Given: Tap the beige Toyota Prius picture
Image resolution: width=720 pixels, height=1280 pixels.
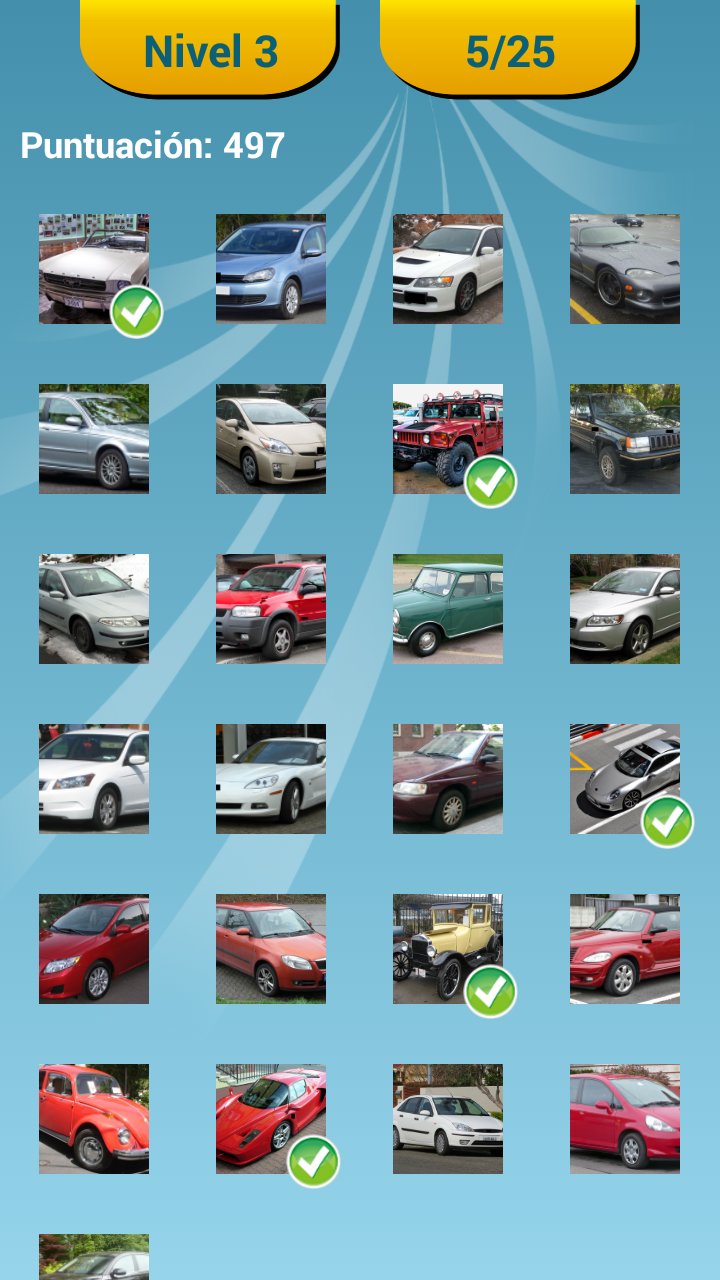Looking at the screenshot, I should (271, 438).
